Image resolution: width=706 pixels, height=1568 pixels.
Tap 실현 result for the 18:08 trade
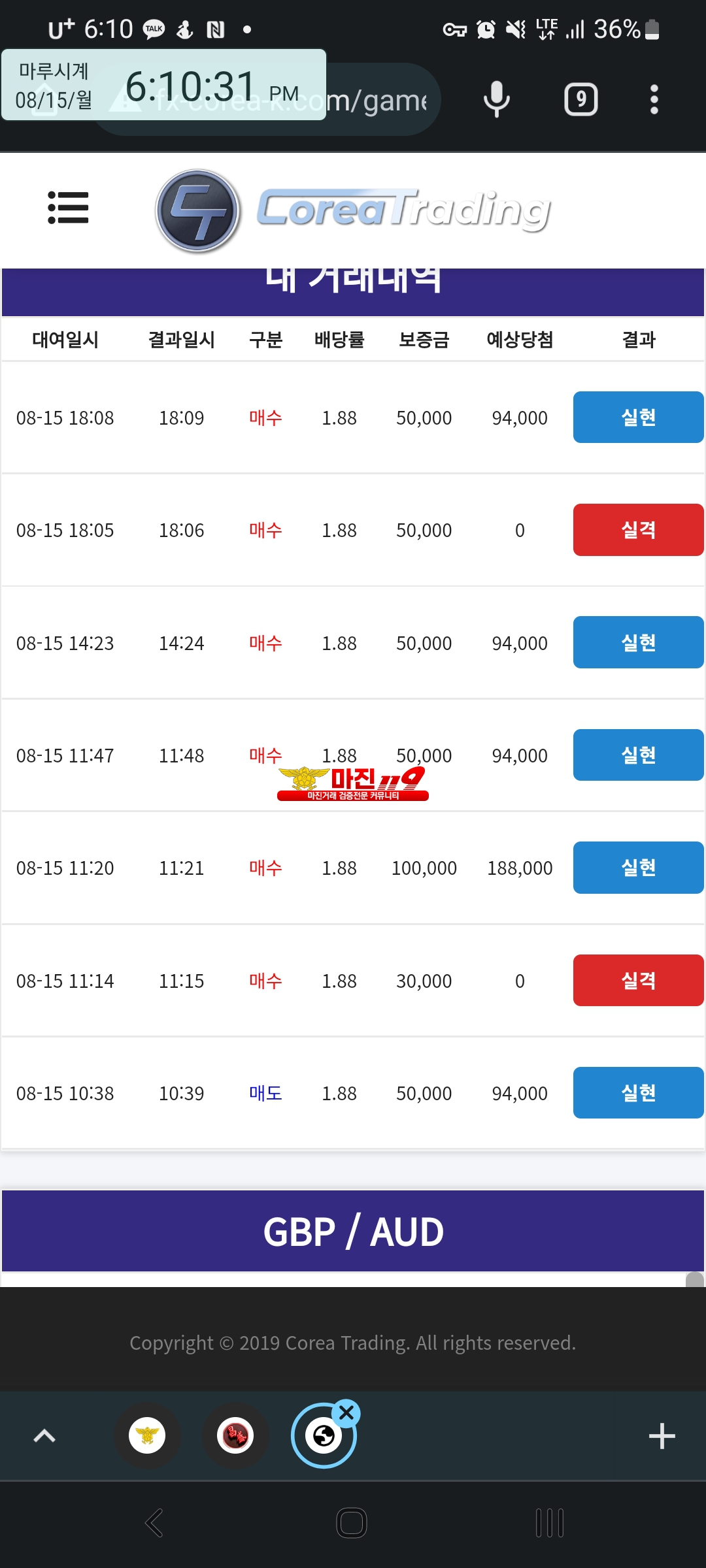[x=639, y=417]
